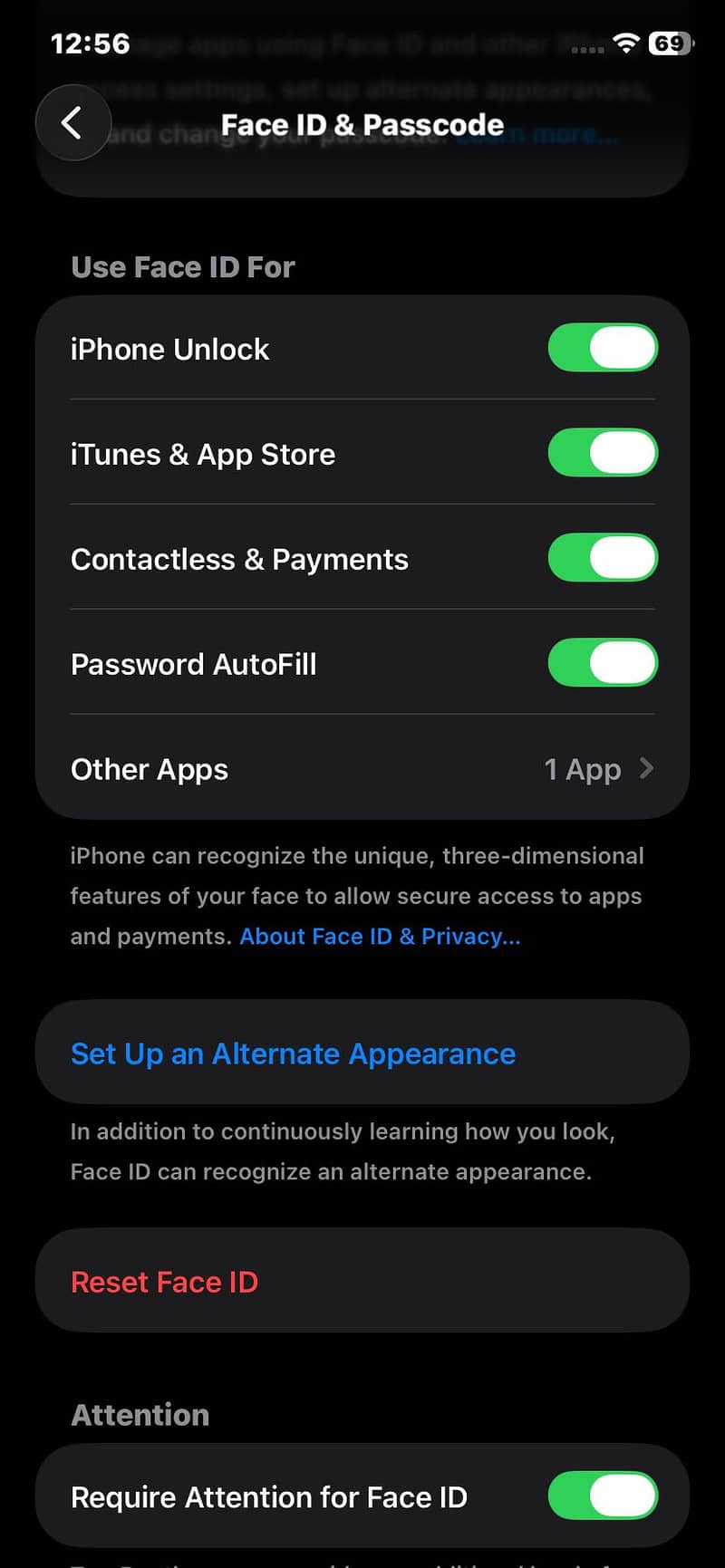Toggle the Contactless & Payments switch
Viewport: 725px width, 1568px height.
pos(602,558)
